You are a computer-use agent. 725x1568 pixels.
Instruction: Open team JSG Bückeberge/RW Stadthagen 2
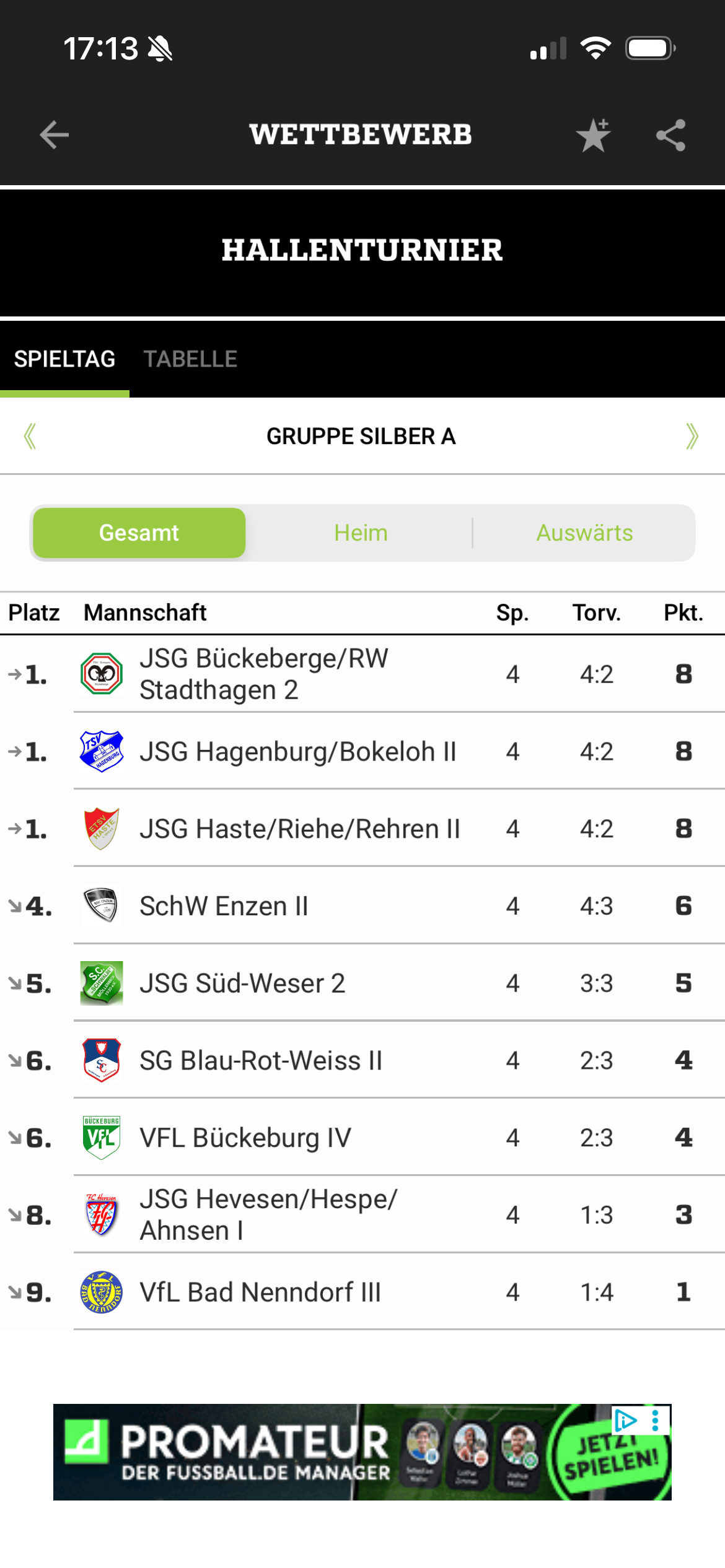click(x=362, y=674)
